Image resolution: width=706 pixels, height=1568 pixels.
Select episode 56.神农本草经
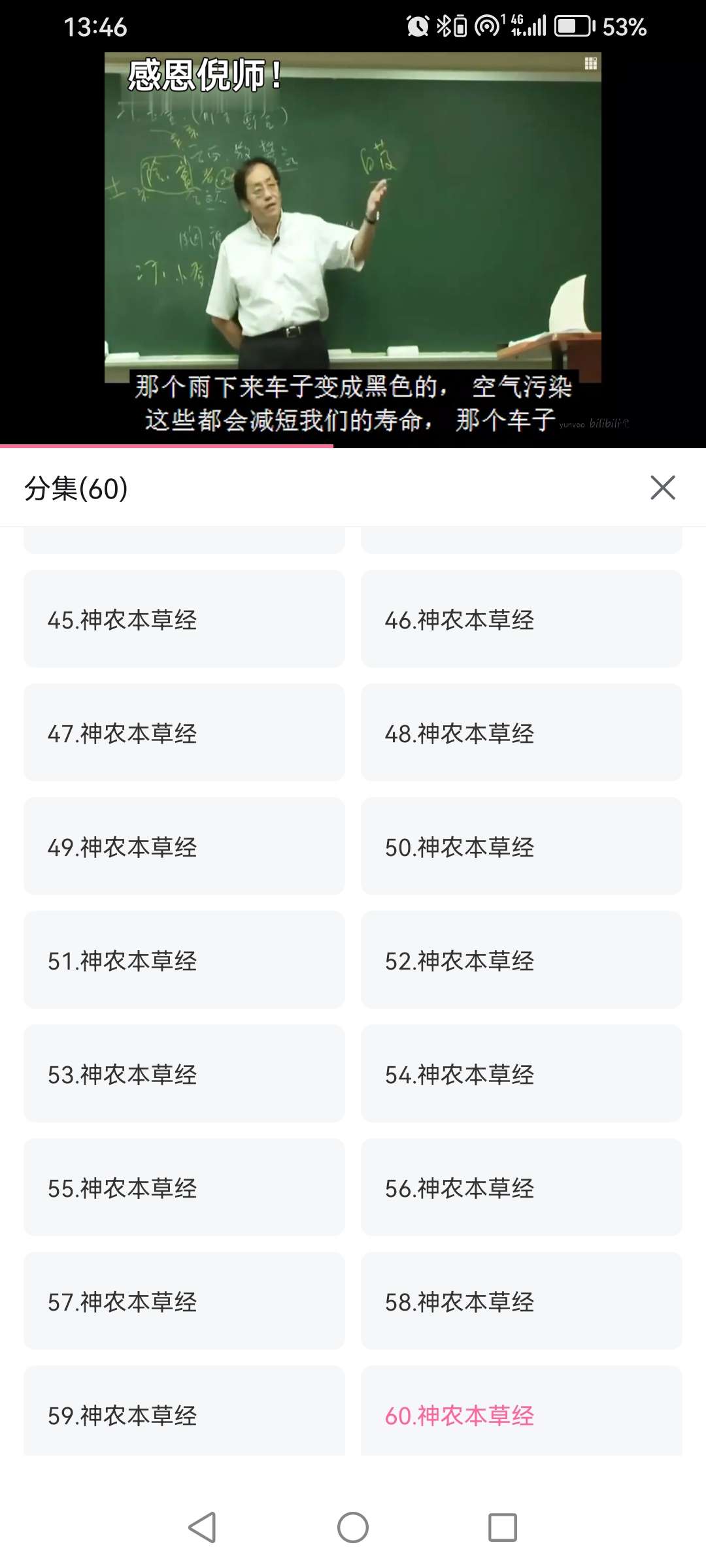522,1187
